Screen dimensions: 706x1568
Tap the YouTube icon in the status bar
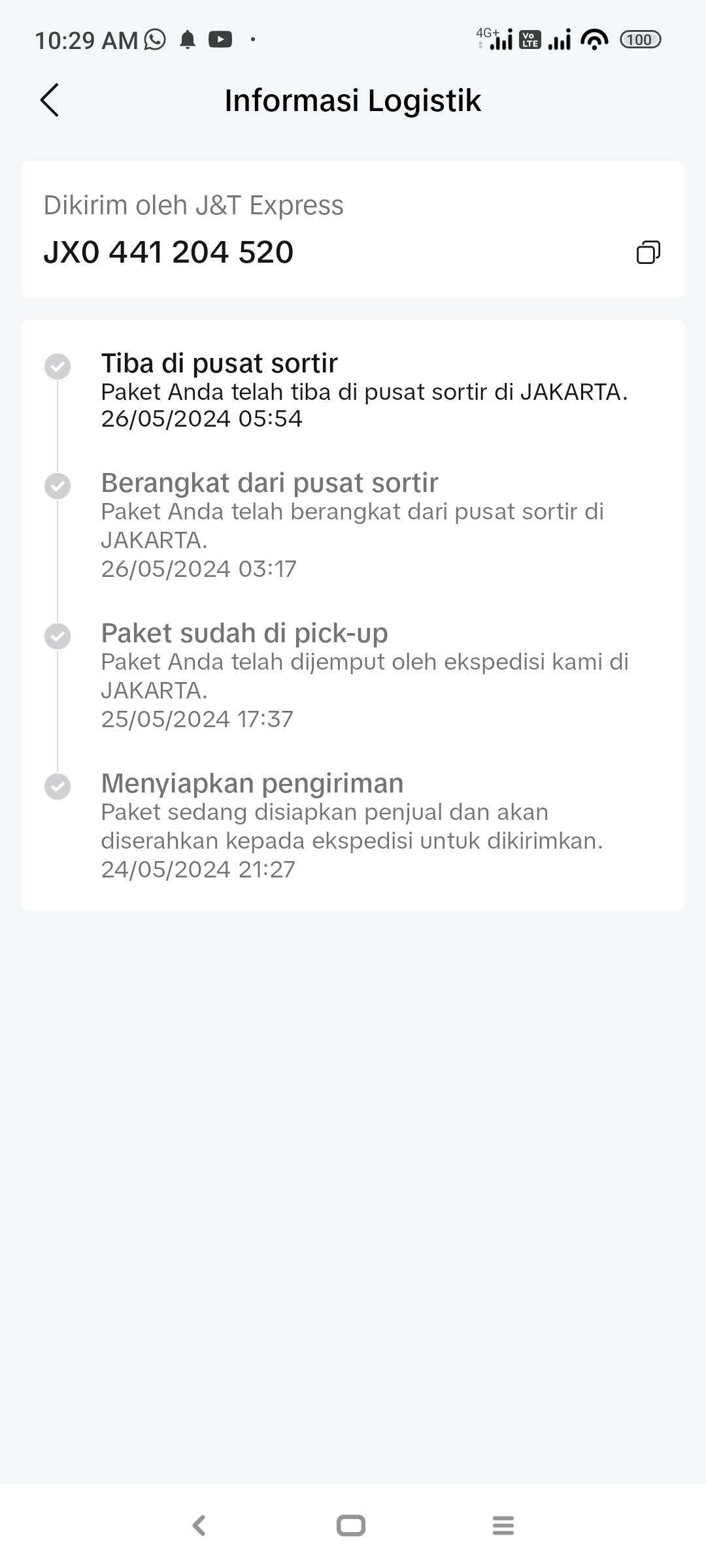pyautogui.click(x=220, y=40)
